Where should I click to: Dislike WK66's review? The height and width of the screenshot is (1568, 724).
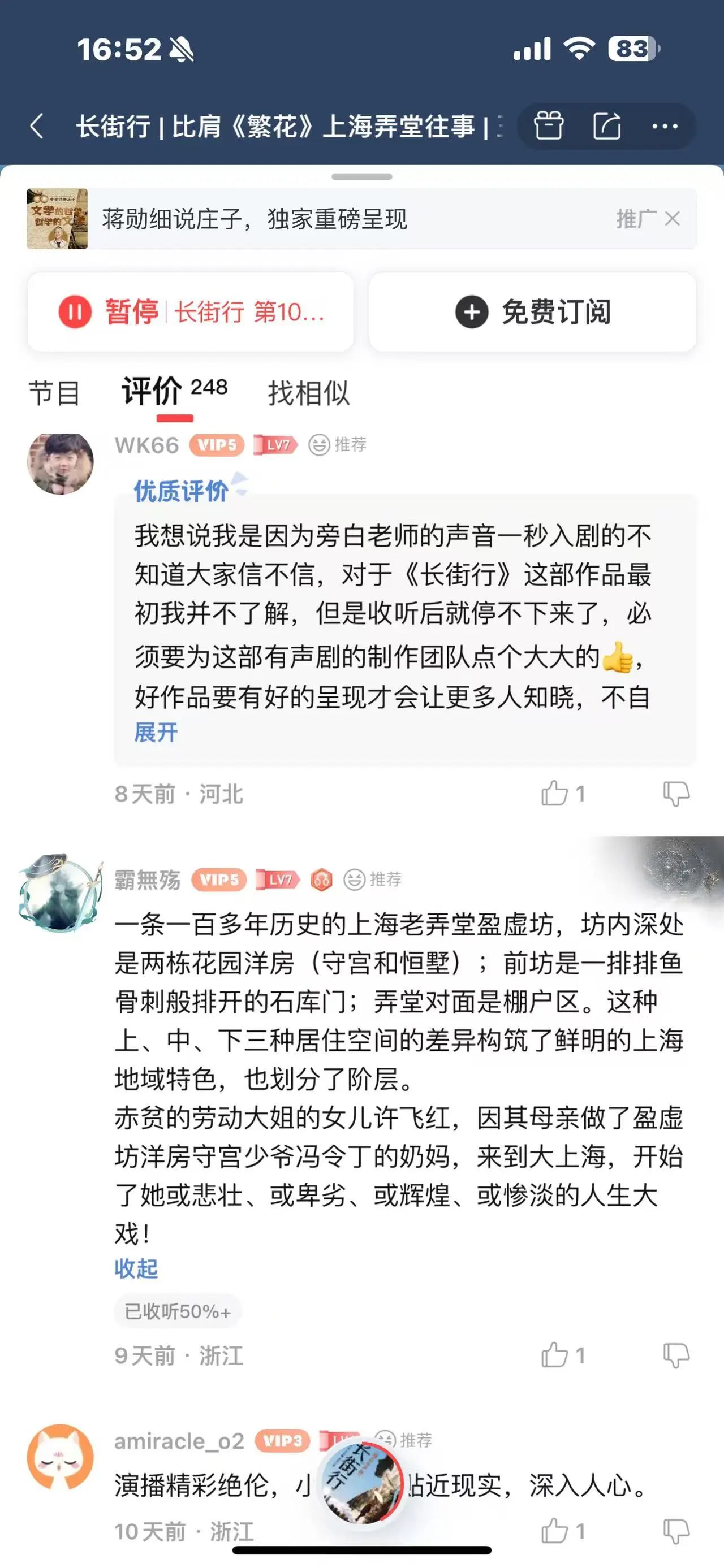click(x=676, y=793)
